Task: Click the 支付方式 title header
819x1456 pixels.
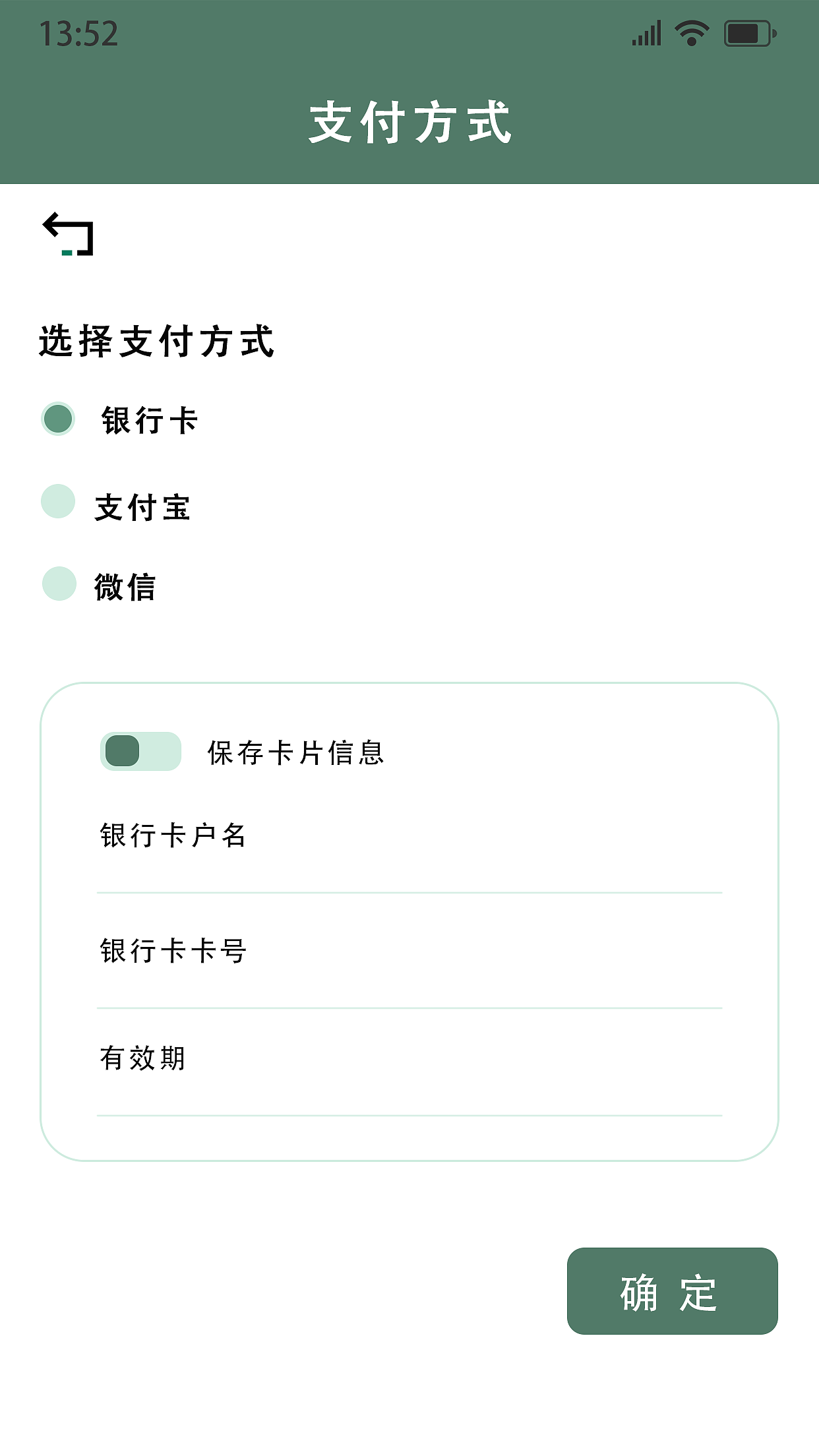Action: (409, 121)
